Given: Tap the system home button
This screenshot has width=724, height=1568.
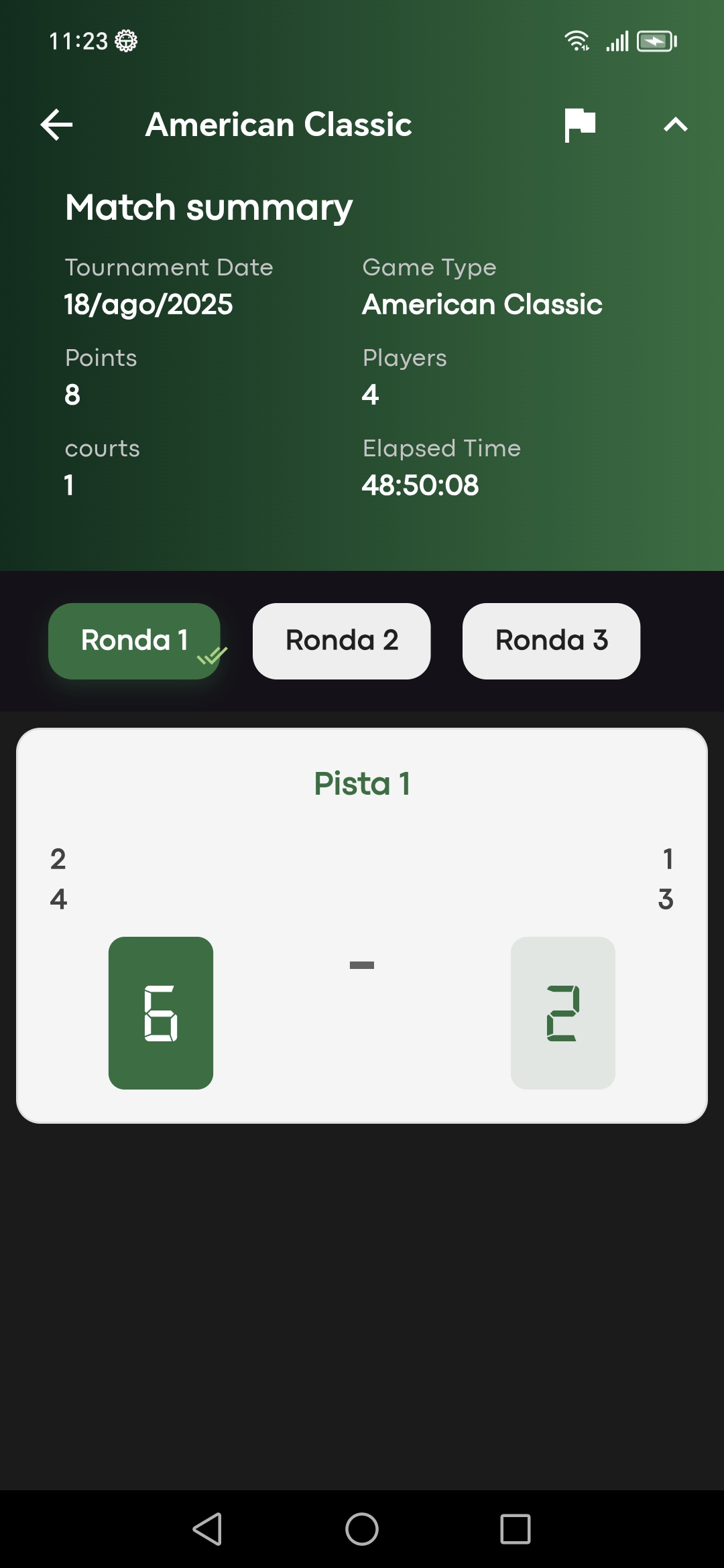Looking at the screenshot, I should pyautogui.click(x=362, y=1529).
